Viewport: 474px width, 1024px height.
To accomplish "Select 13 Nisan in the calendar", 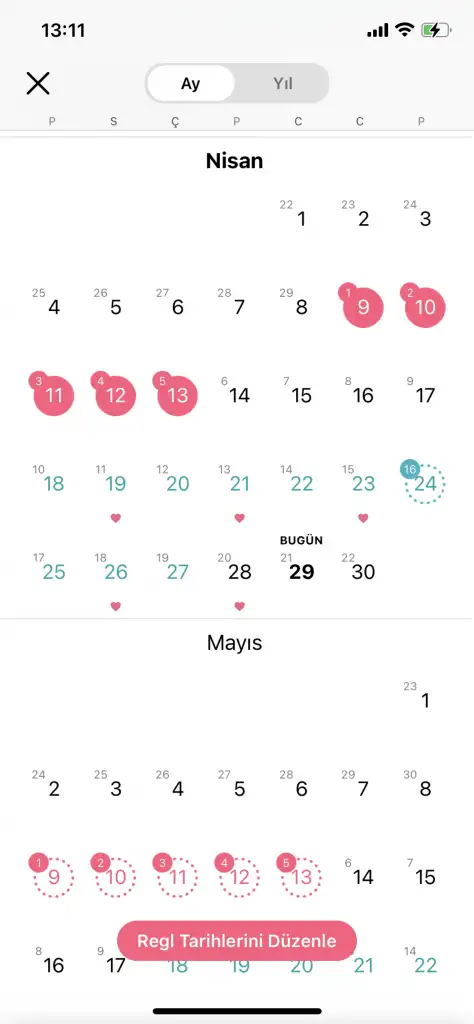I will [178, 395].
